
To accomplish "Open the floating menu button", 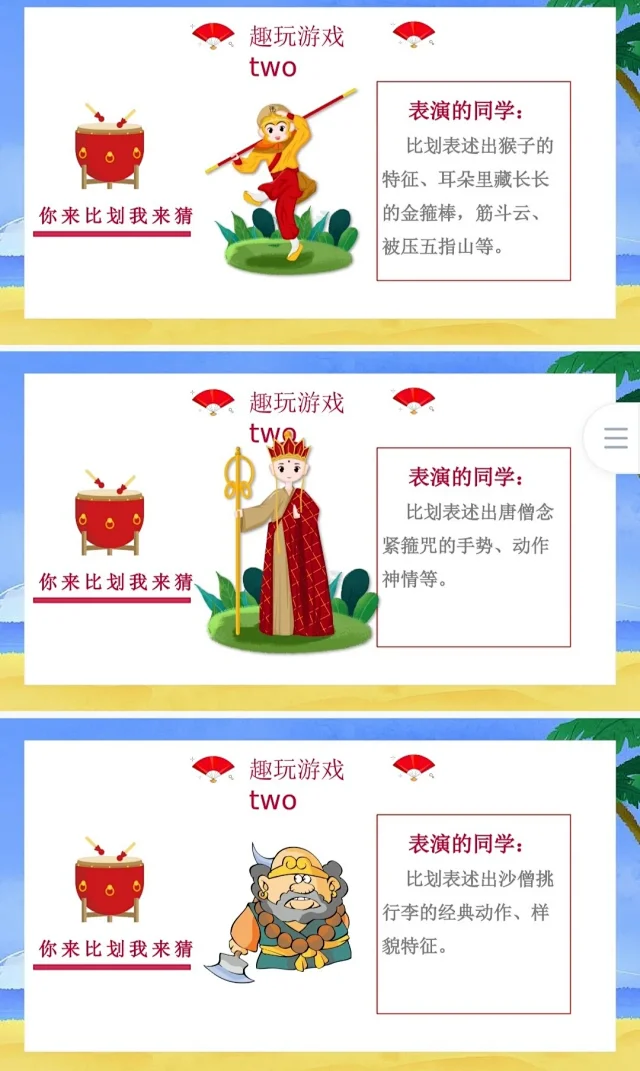I will pos(616,438).
